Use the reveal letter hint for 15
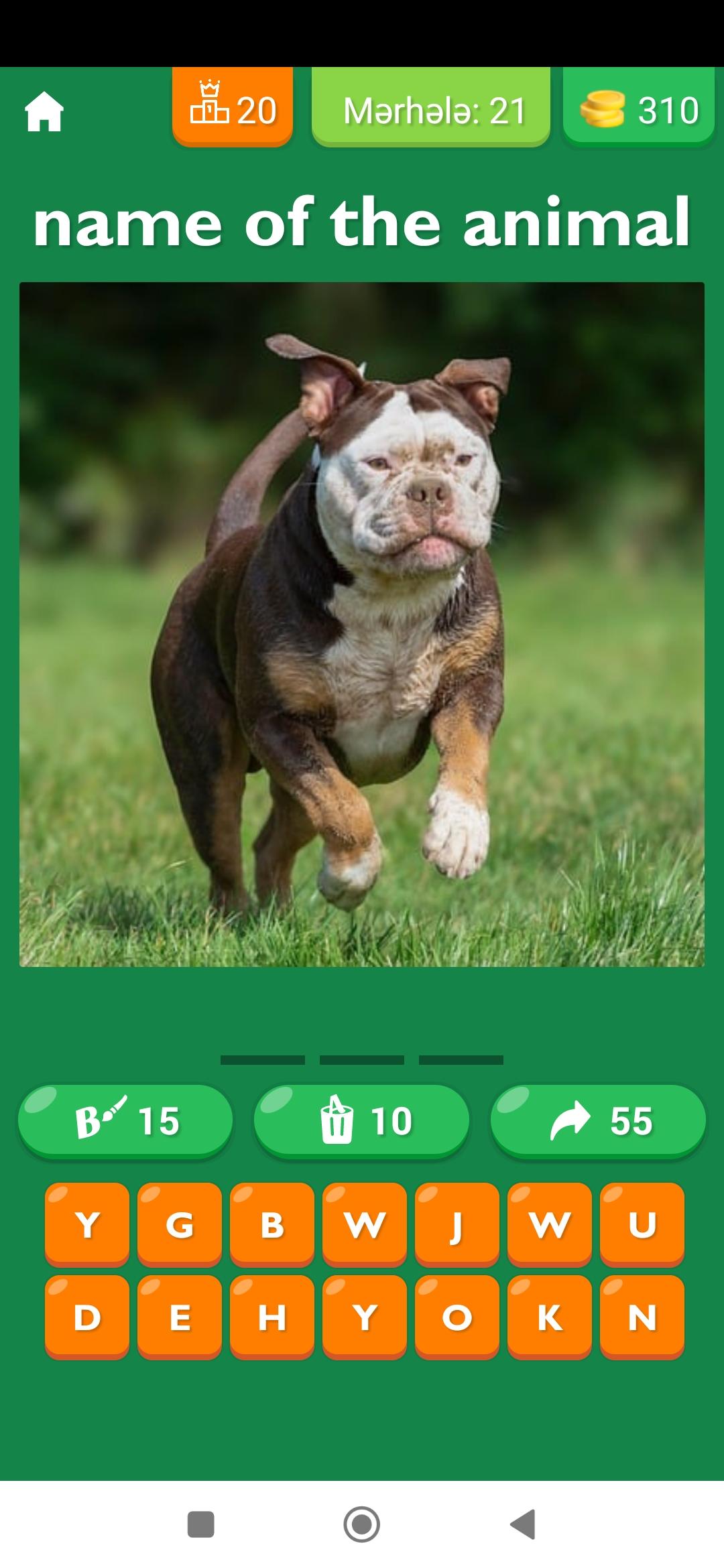This screenshot has height=1568, width=724. tap(125, 1120)
